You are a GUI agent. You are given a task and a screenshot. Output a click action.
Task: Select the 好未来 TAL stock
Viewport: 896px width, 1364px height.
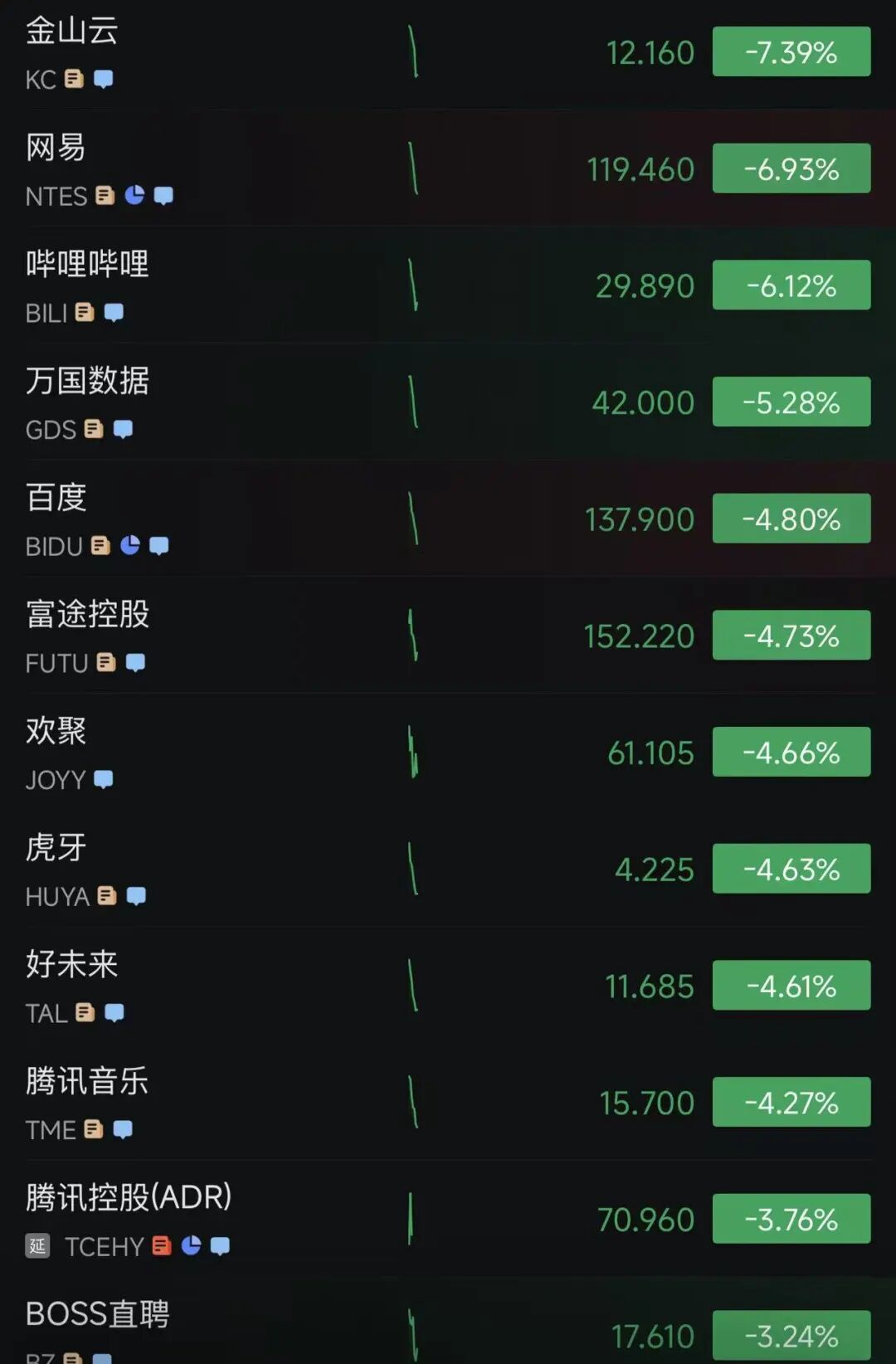click(249, 987)
